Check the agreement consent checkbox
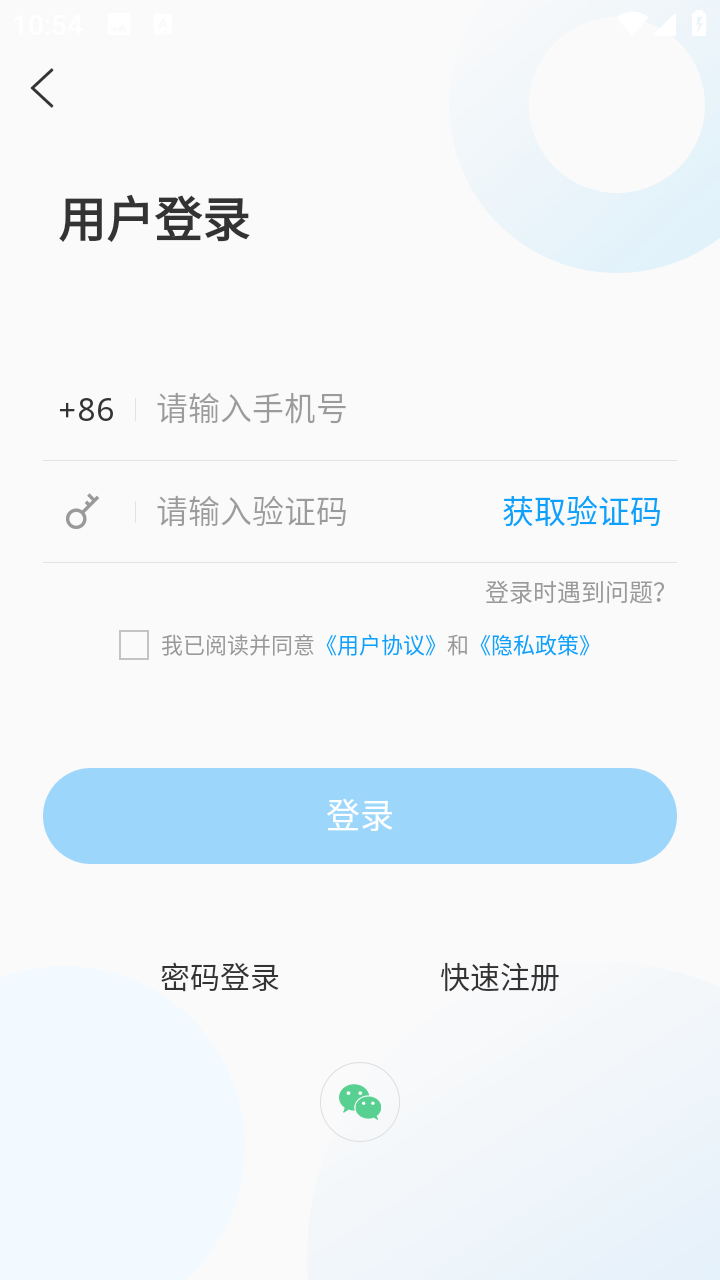720x1280 pixels. pyautogui.click(x=133, y=645)
